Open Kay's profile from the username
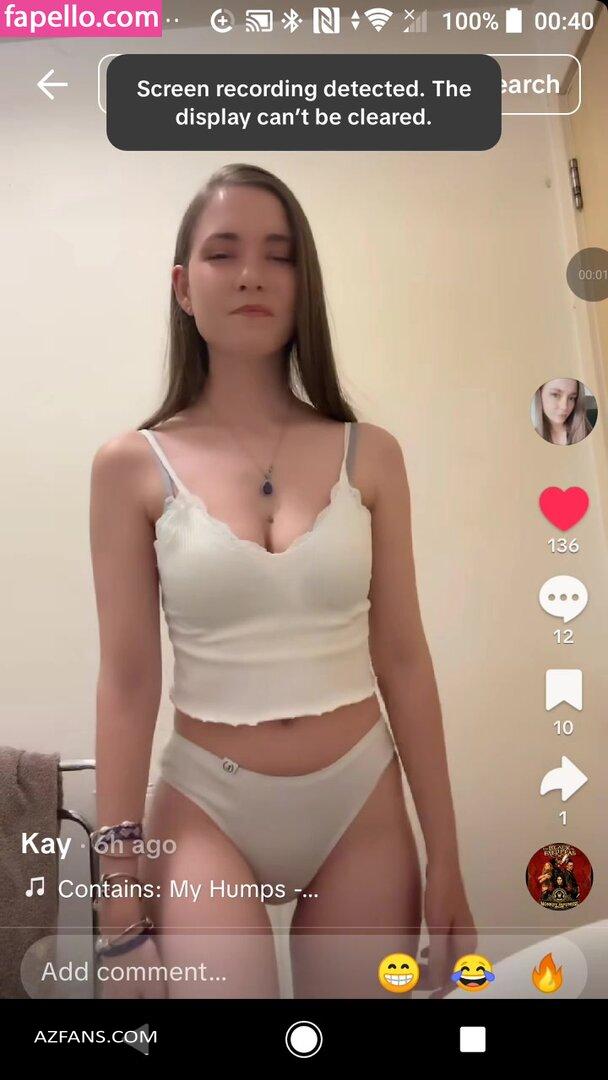 click(46, 844)
